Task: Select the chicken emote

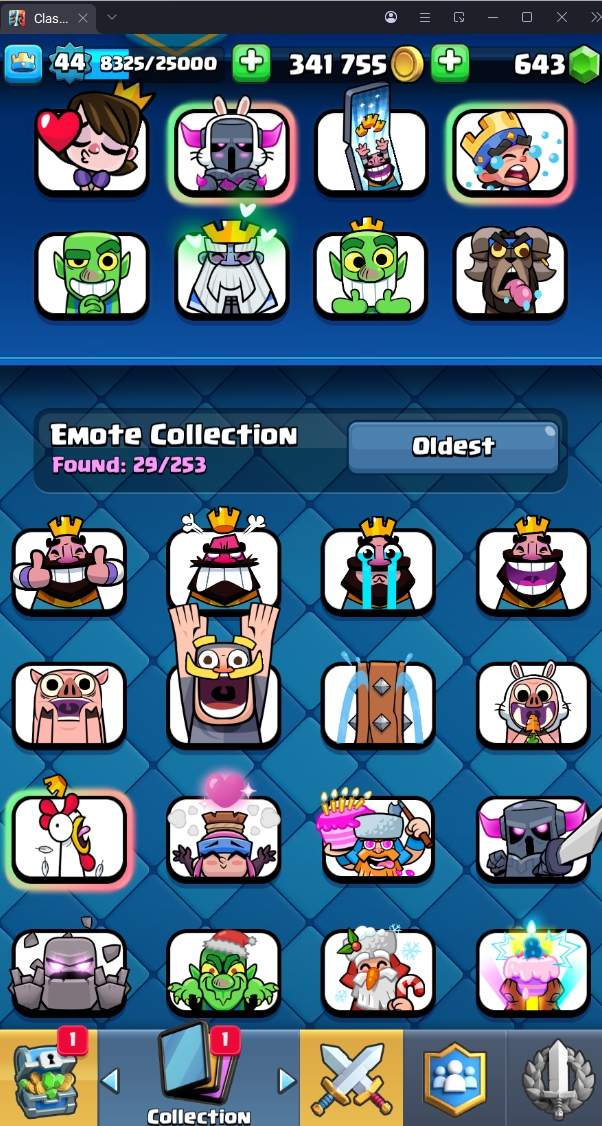Action: (69, 838)
